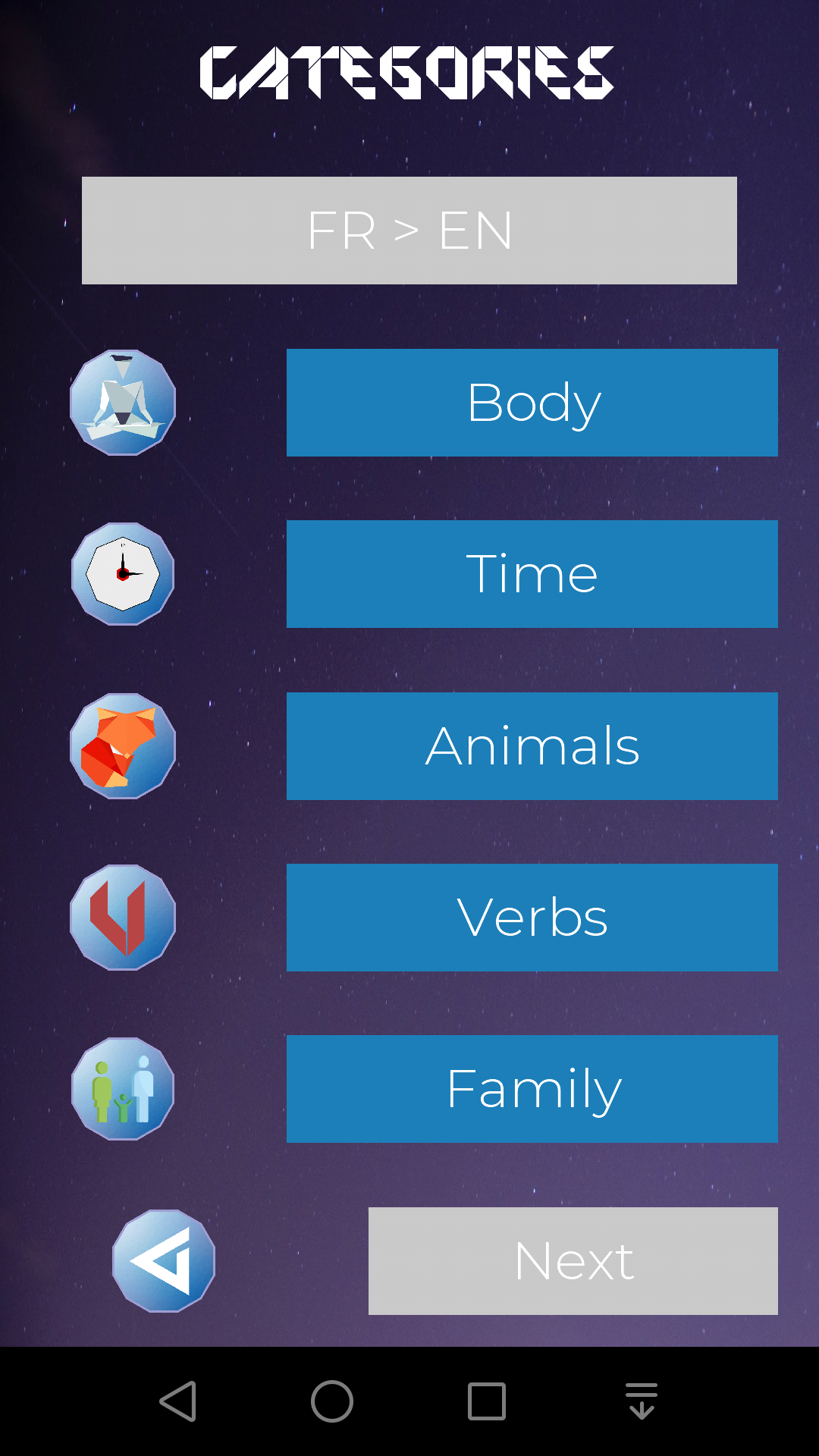819x1456 pixels.
Task: Switch the FR > EN language direction
Action: pos(409,231)
